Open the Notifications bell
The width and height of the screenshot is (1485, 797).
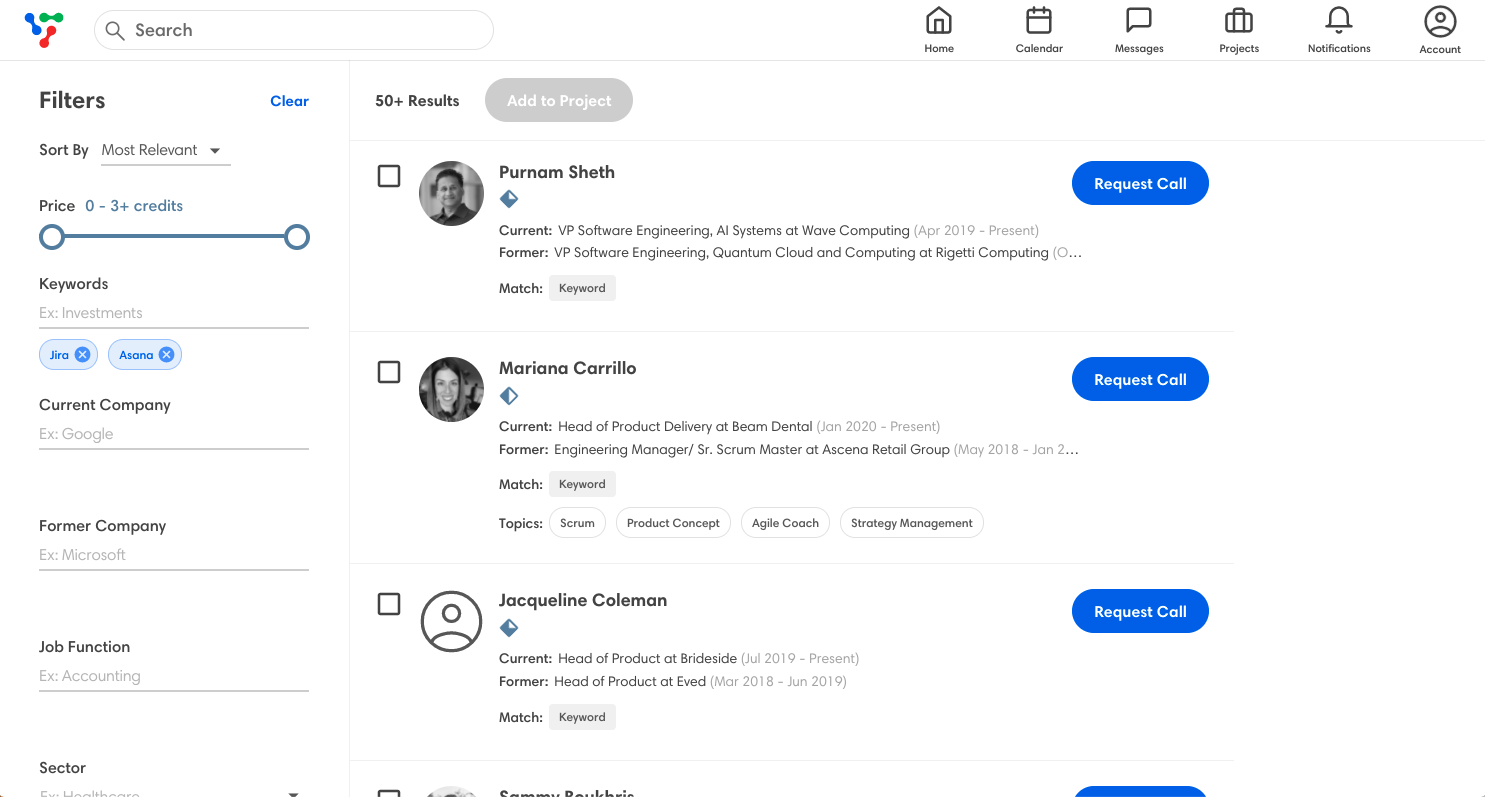pos(1339,30)
